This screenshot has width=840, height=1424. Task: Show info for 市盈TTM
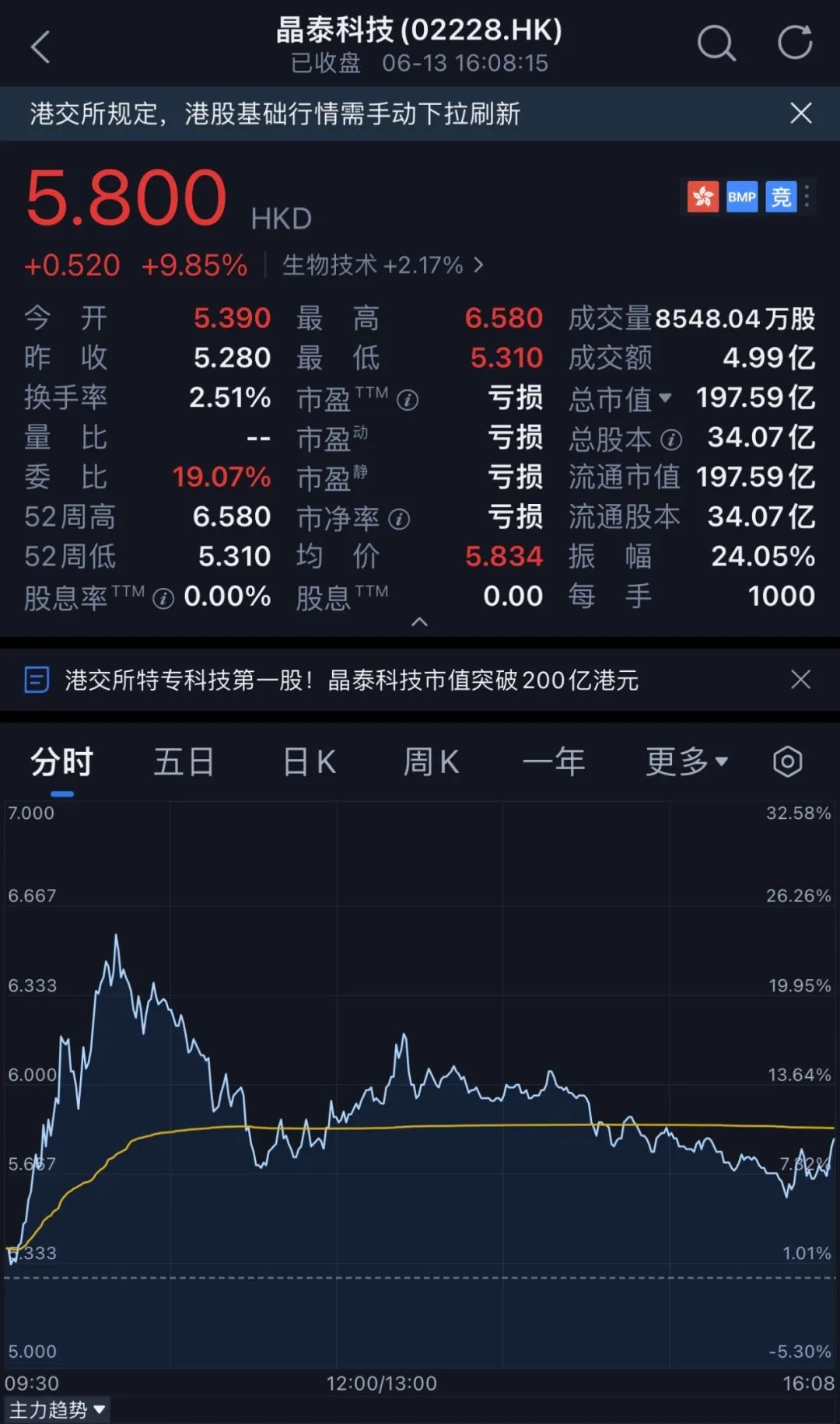[408, 401]
